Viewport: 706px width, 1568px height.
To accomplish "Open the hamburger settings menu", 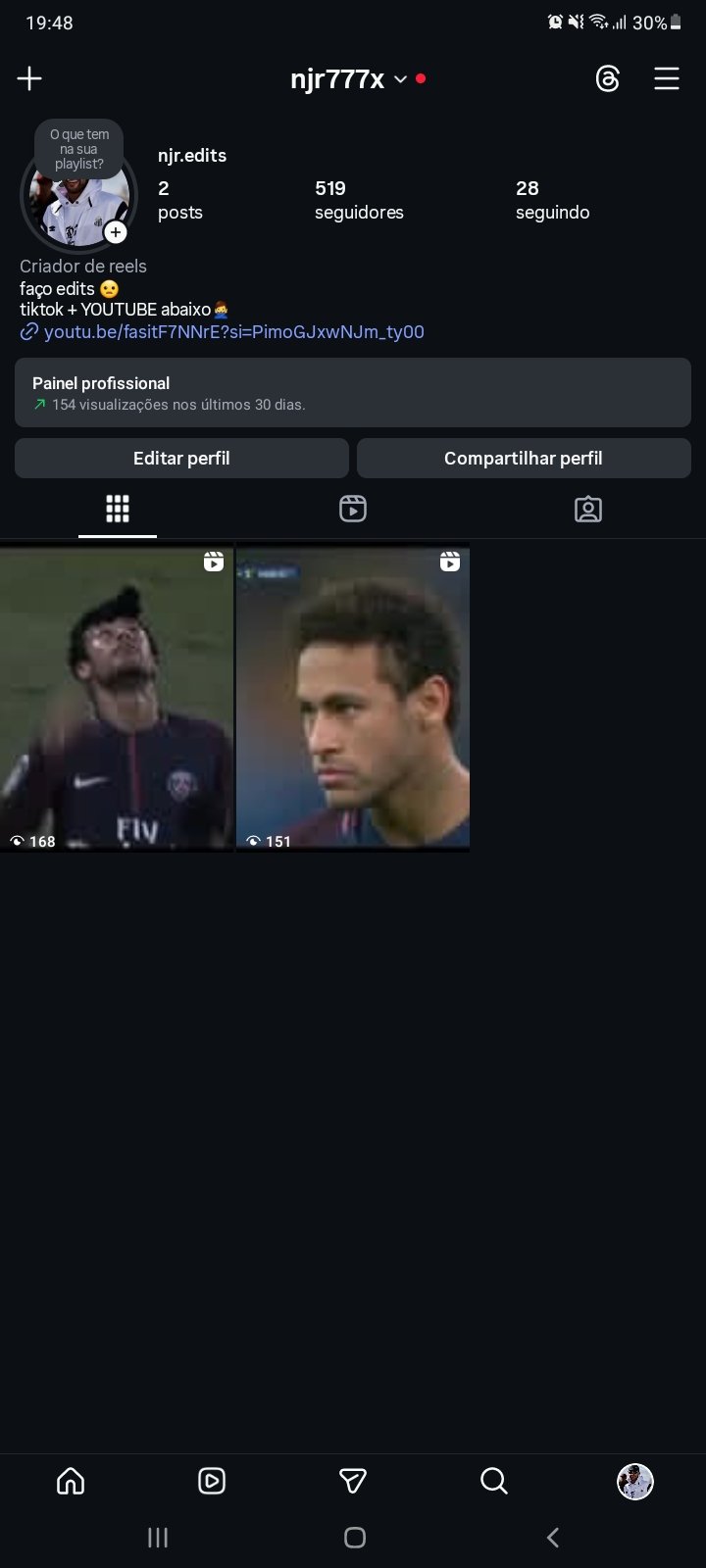I will (667, 78).
